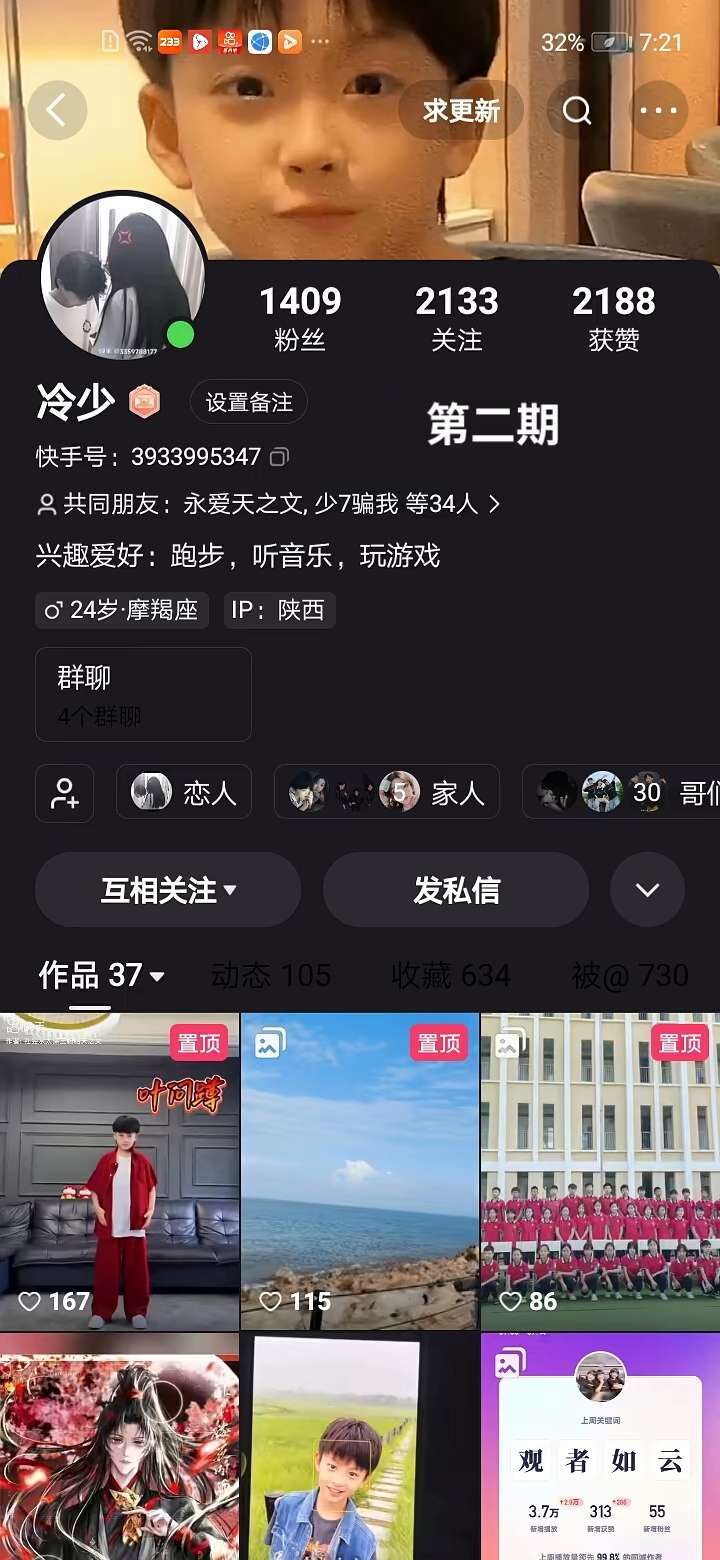Copy the 快手号 ID

click(x=280, y=457)
